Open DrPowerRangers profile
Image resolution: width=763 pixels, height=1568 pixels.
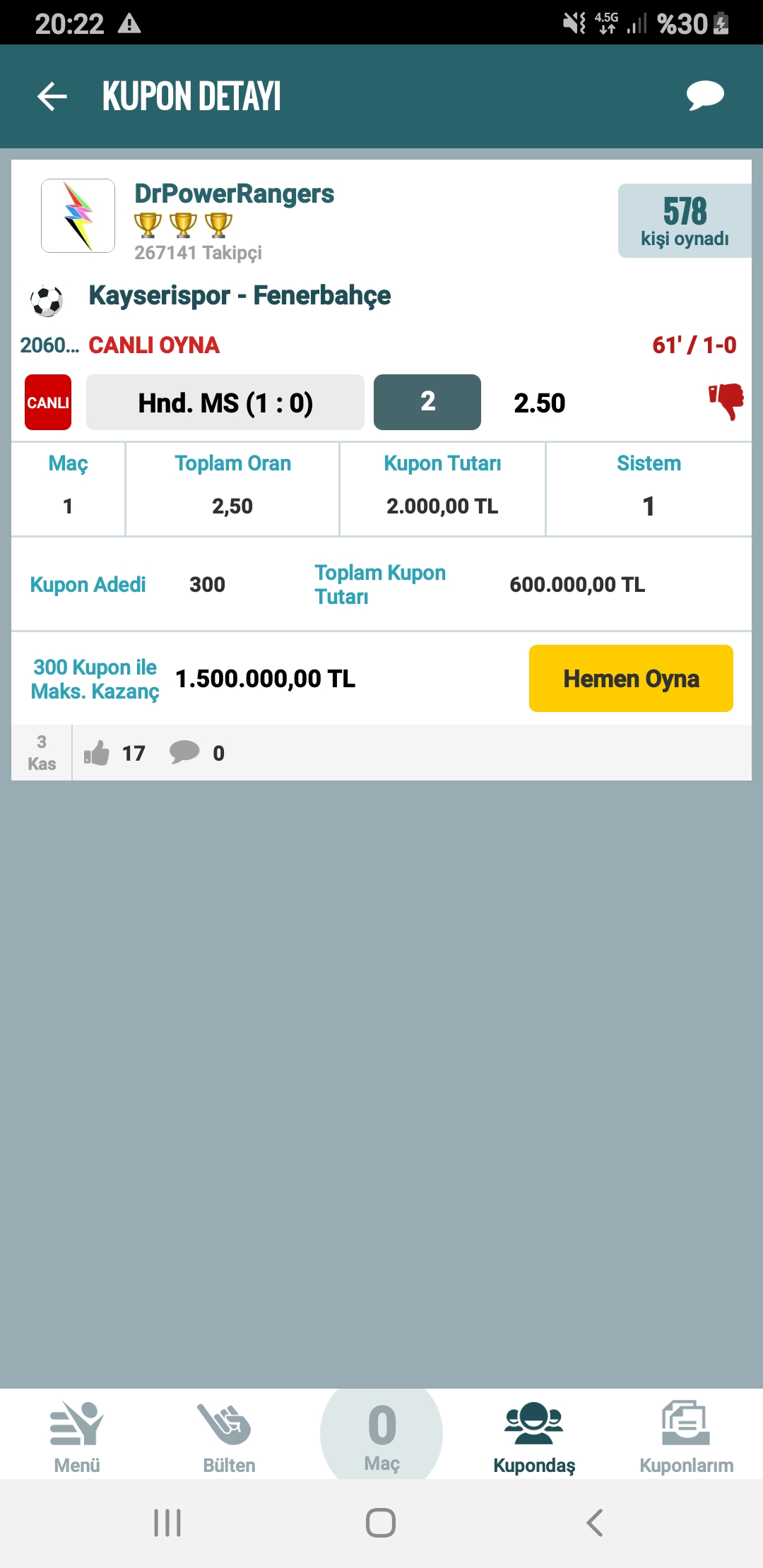[x=234, y=194]
